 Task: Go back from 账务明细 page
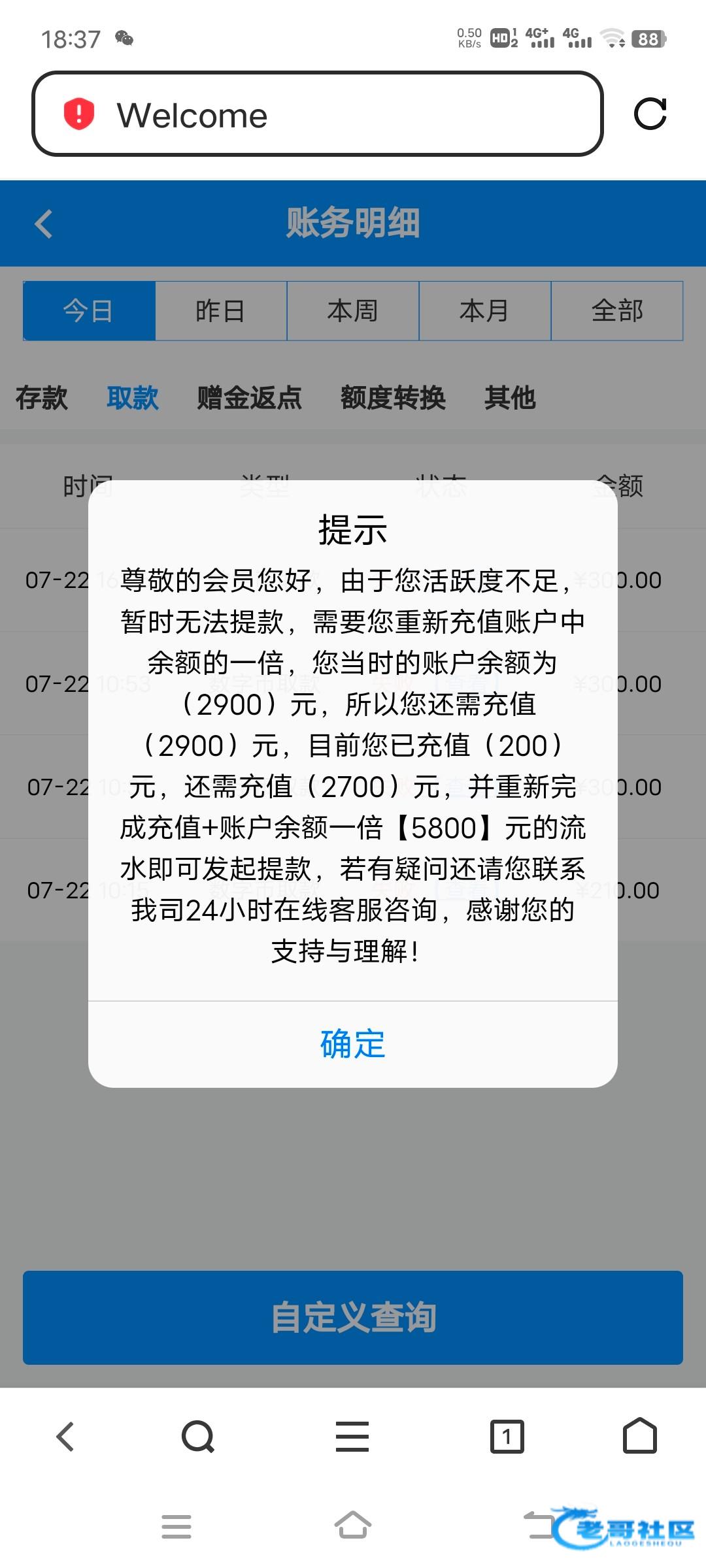[44, 224]
